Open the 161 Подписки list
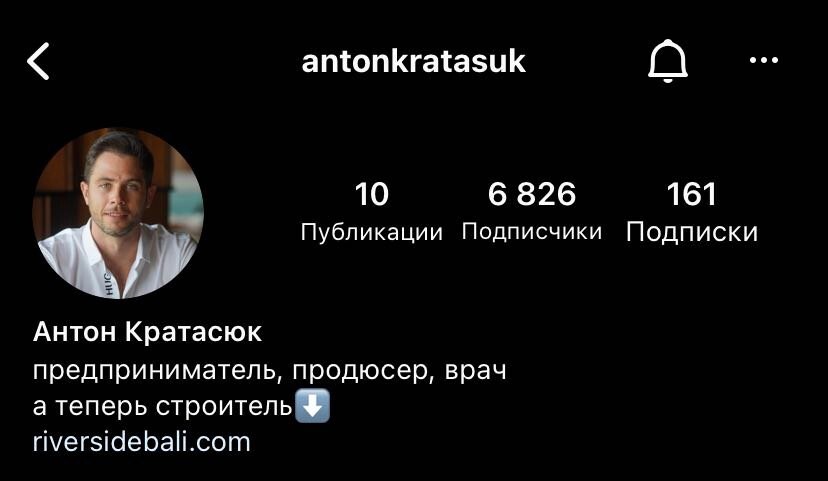The image size is (828, 481). [691, 211]
